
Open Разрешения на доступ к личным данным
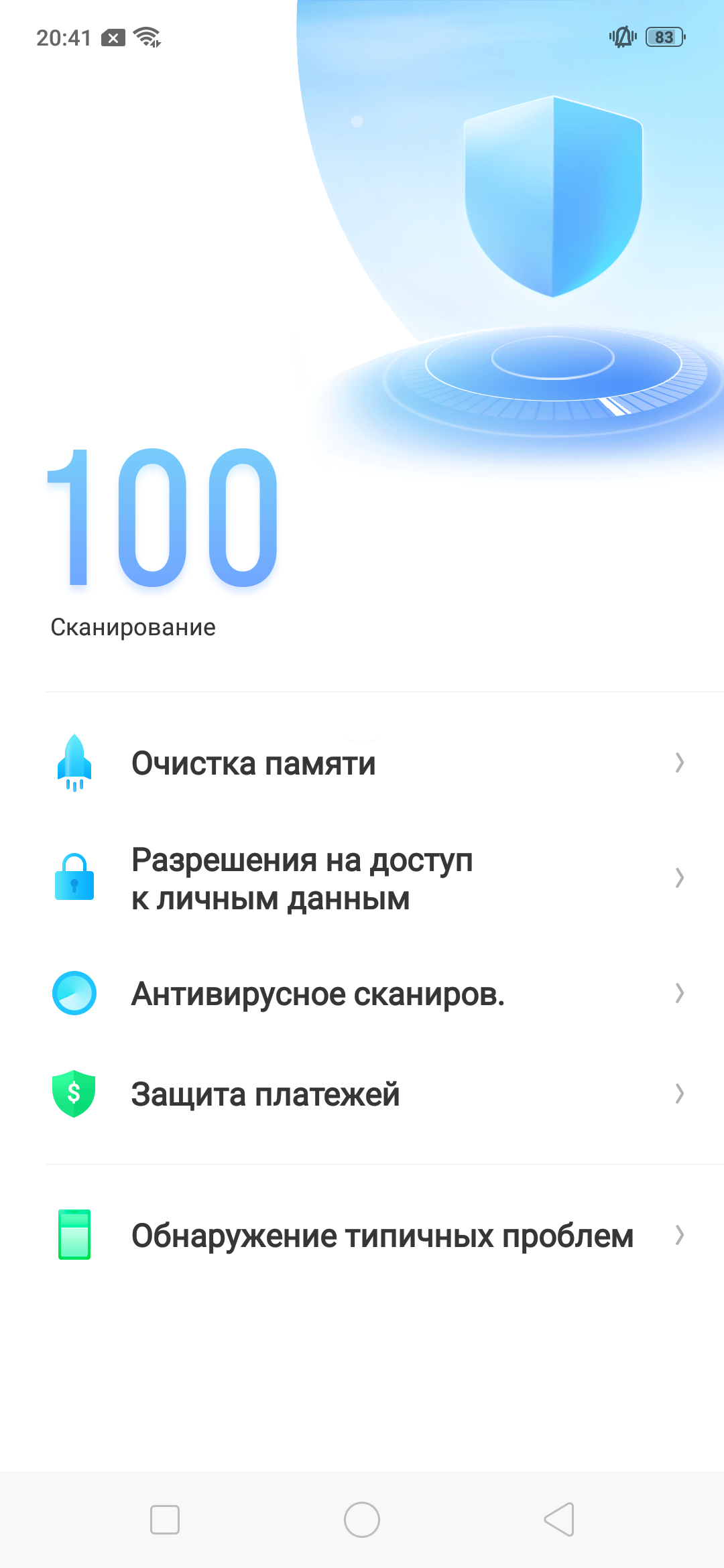coord(302,878)
